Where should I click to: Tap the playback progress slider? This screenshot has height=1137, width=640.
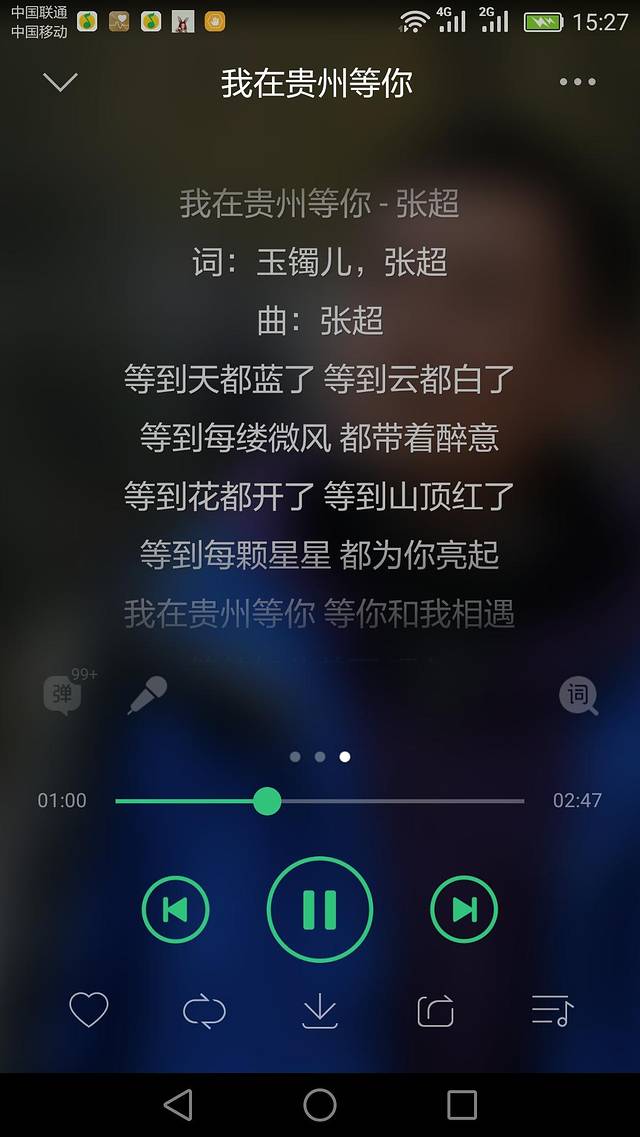pyautogui.click(x=320, y=801)
